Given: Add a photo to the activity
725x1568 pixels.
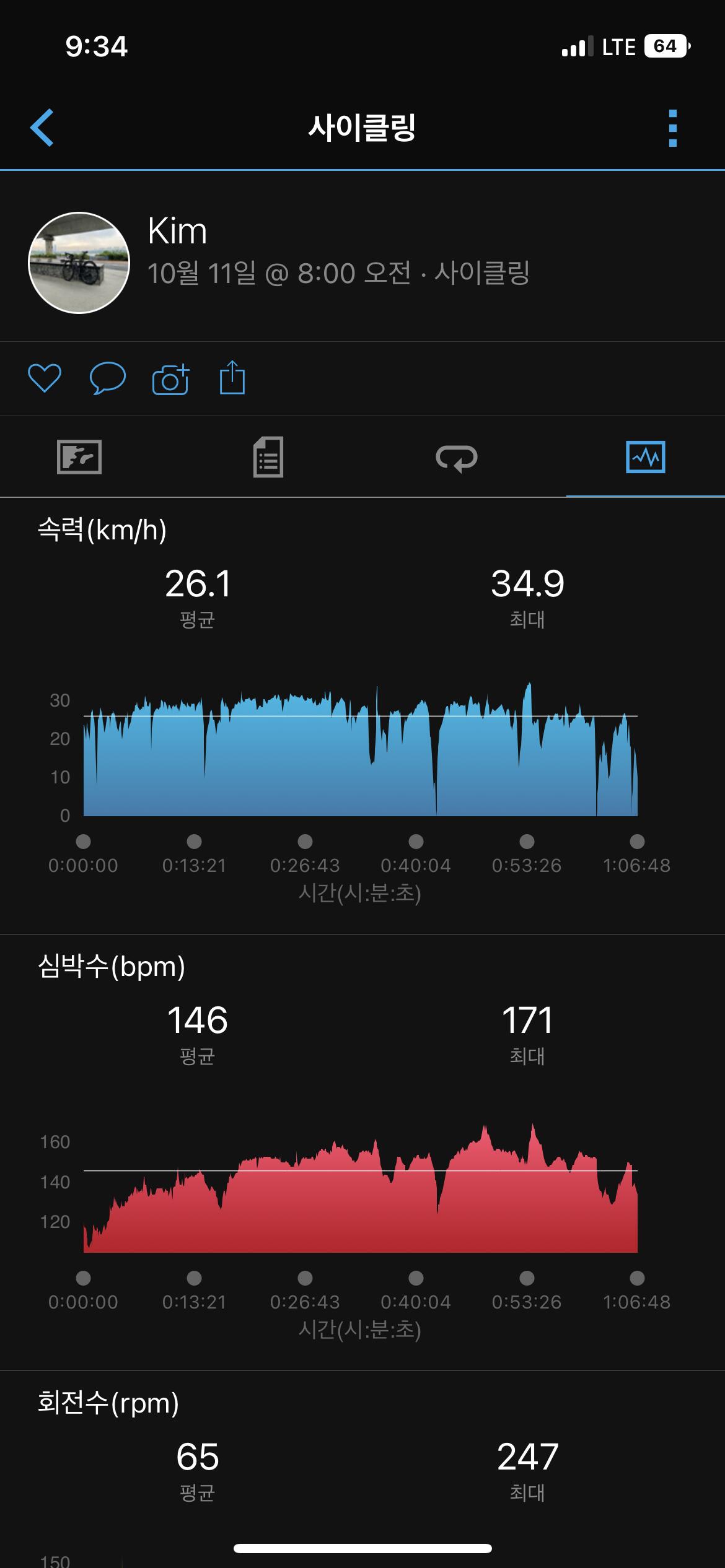Looking at the screenshot, I should tap(170, 379).
